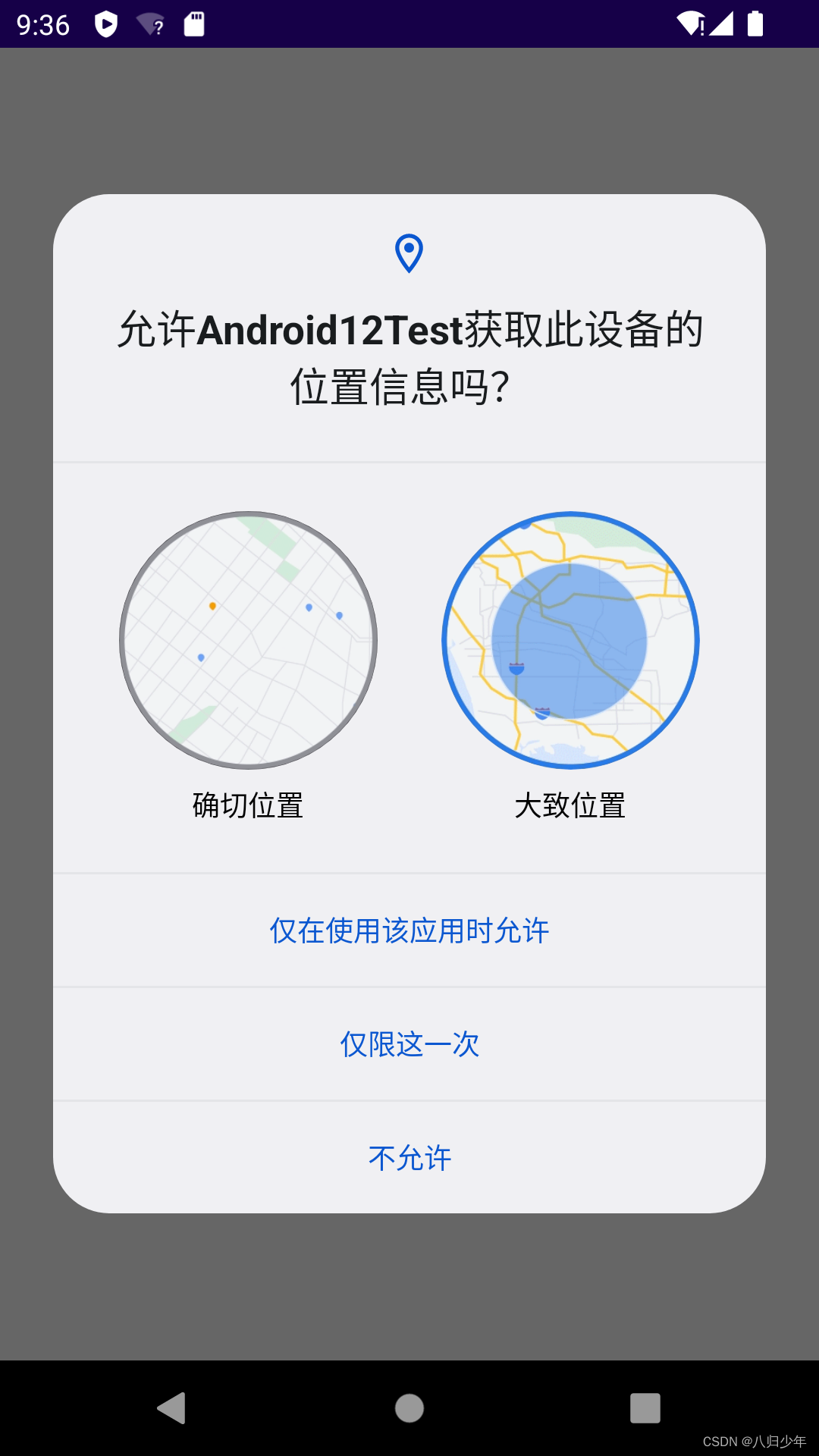The width and height of the screenshot is (819, 1456).
Task: Tap 仅在使用该应用时允许 to allow while using
Action: 409,930
